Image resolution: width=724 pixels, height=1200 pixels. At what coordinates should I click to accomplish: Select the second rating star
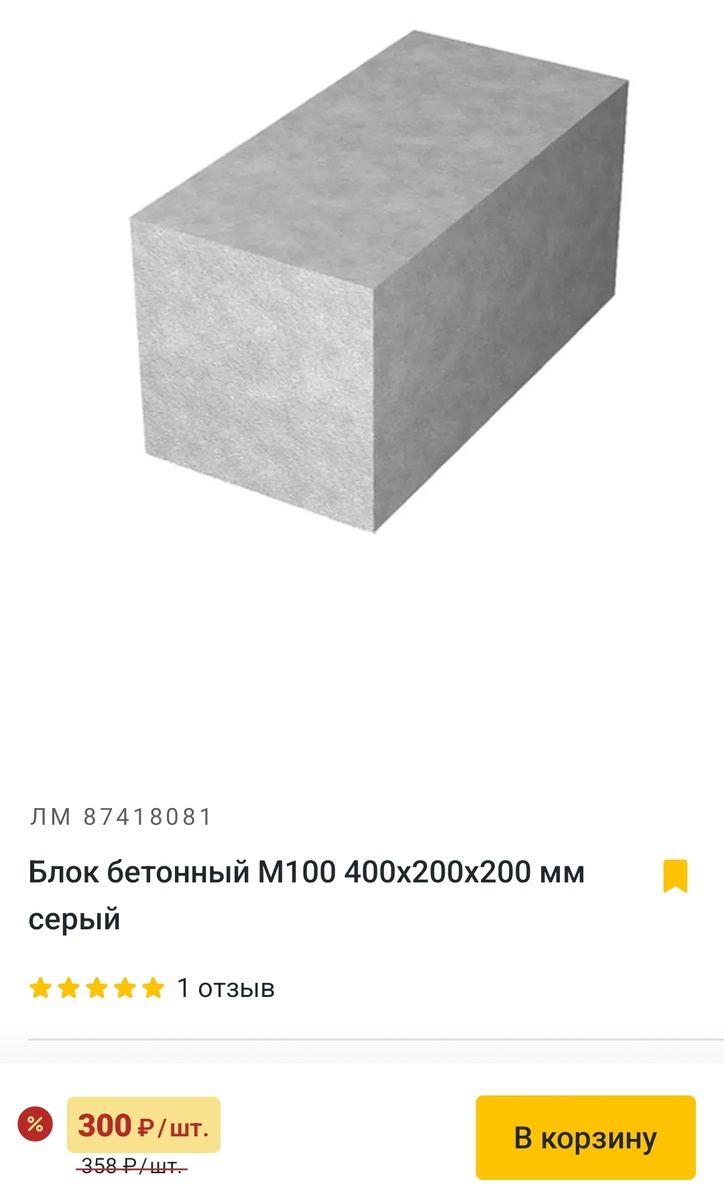[69, 987]
